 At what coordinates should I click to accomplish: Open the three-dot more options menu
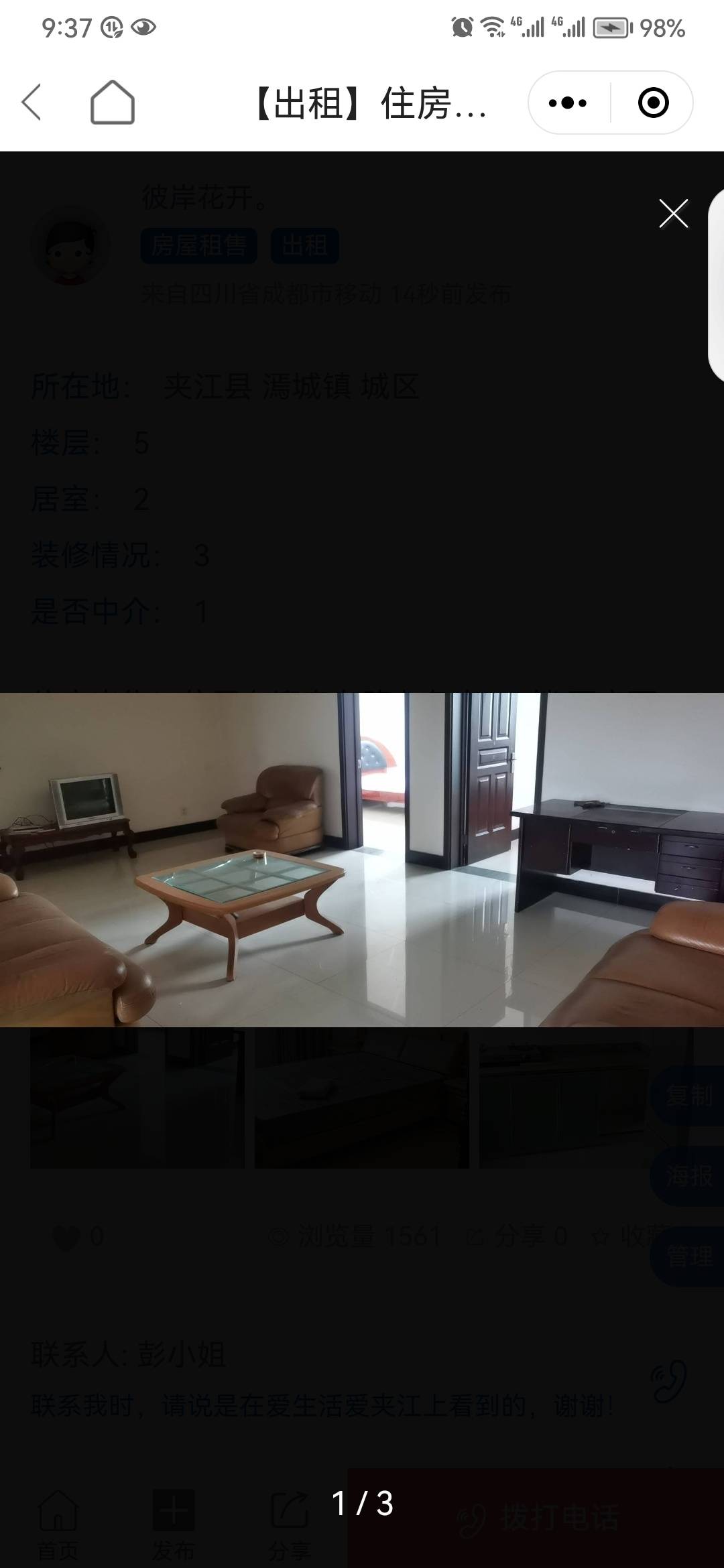(x=568, y=103)
